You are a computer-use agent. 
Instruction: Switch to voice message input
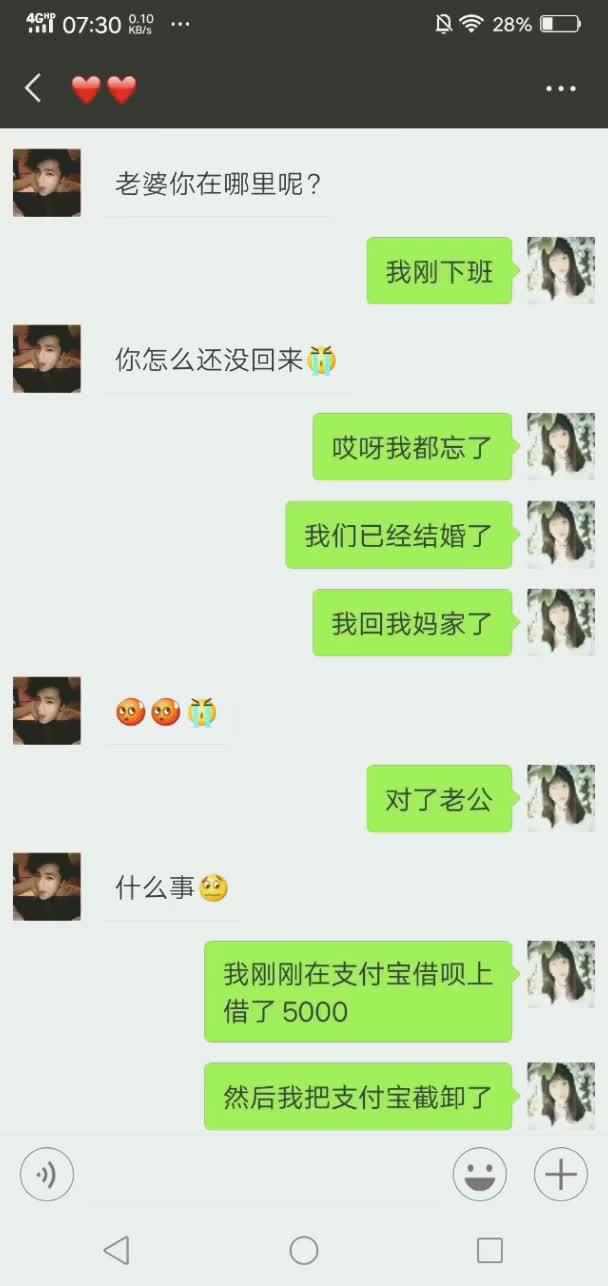(x=46, y=1173)
